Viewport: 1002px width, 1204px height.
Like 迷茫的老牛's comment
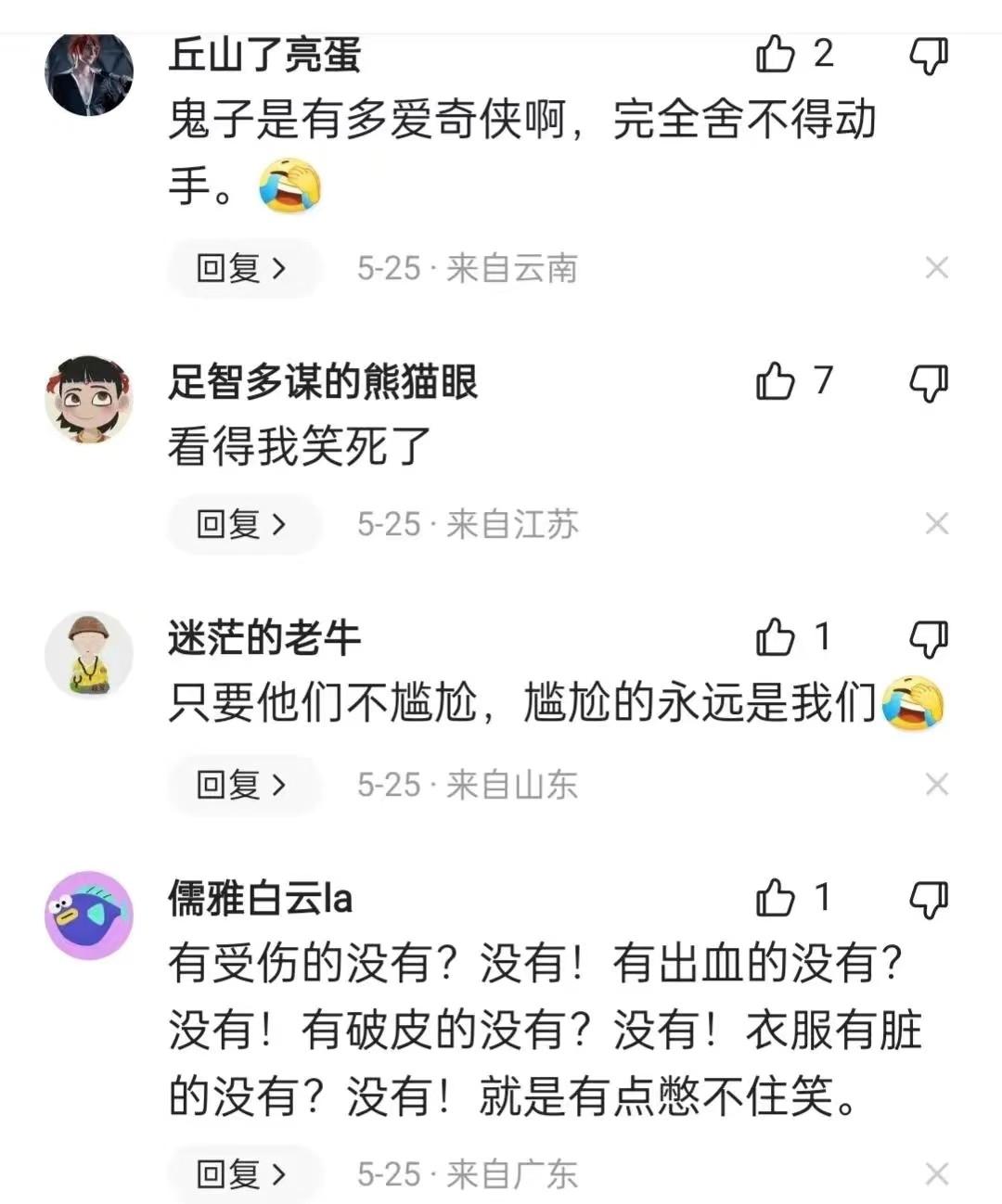point(777,638)
